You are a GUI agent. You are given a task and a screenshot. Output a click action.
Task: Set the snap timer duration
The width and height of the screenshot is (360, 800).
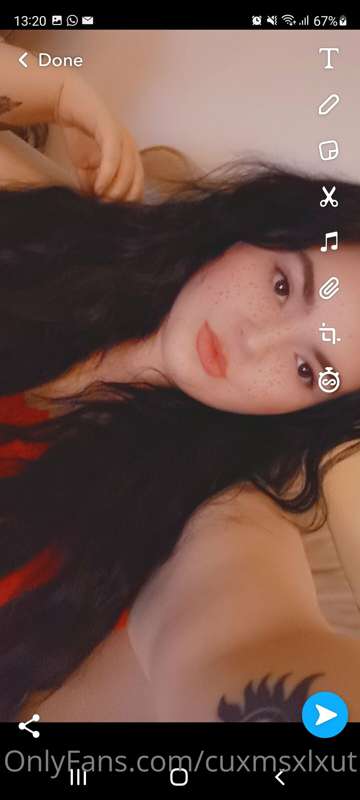(329, 381)
